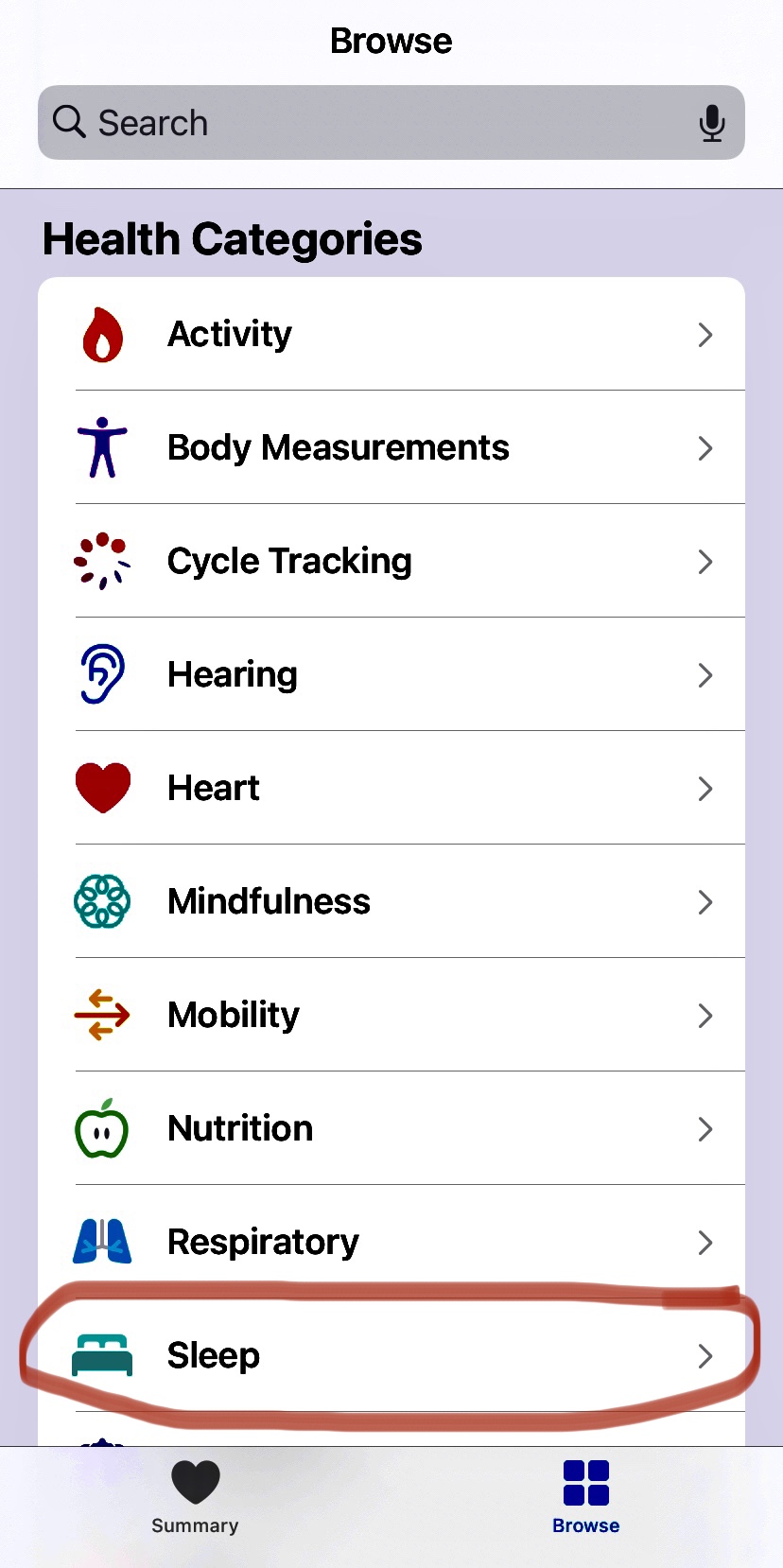Open the Activity category
The width and height of the screenshot is (783, 1568).
pos(391,334)
